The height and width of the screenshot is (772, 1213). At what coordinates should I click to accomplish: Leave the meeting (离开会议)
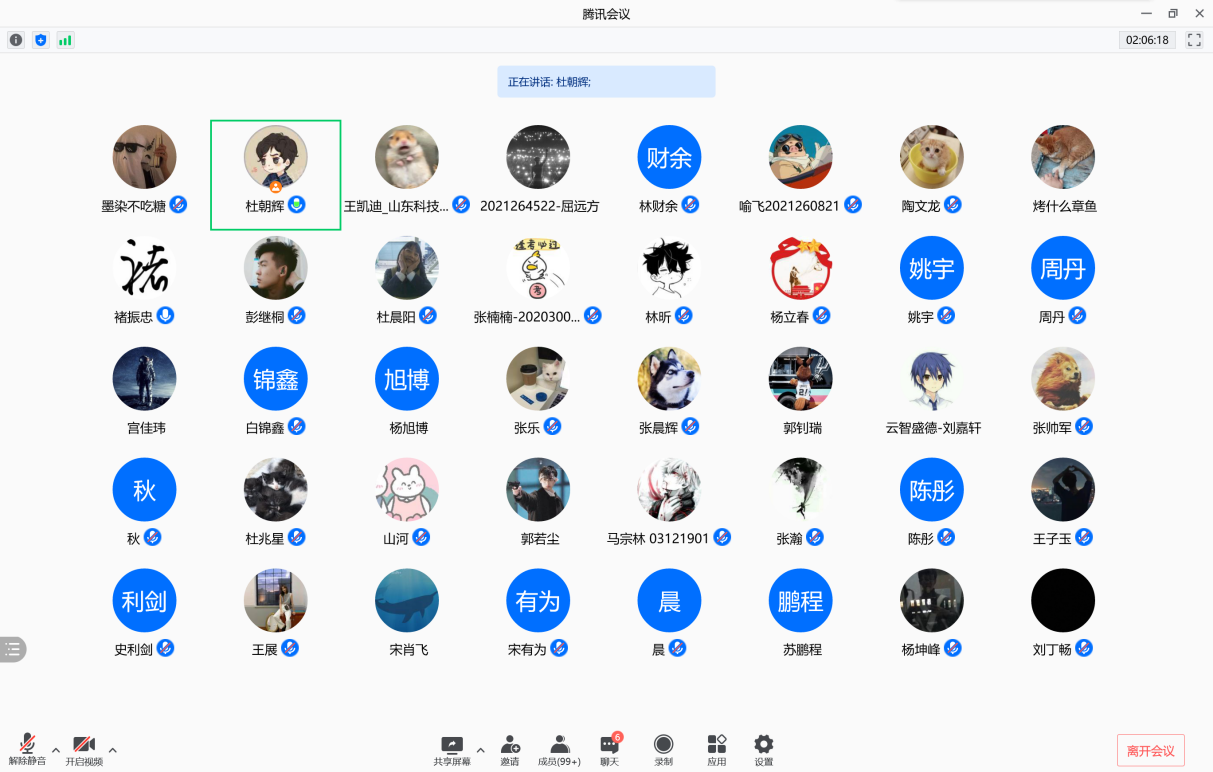tap(1150, 751)
